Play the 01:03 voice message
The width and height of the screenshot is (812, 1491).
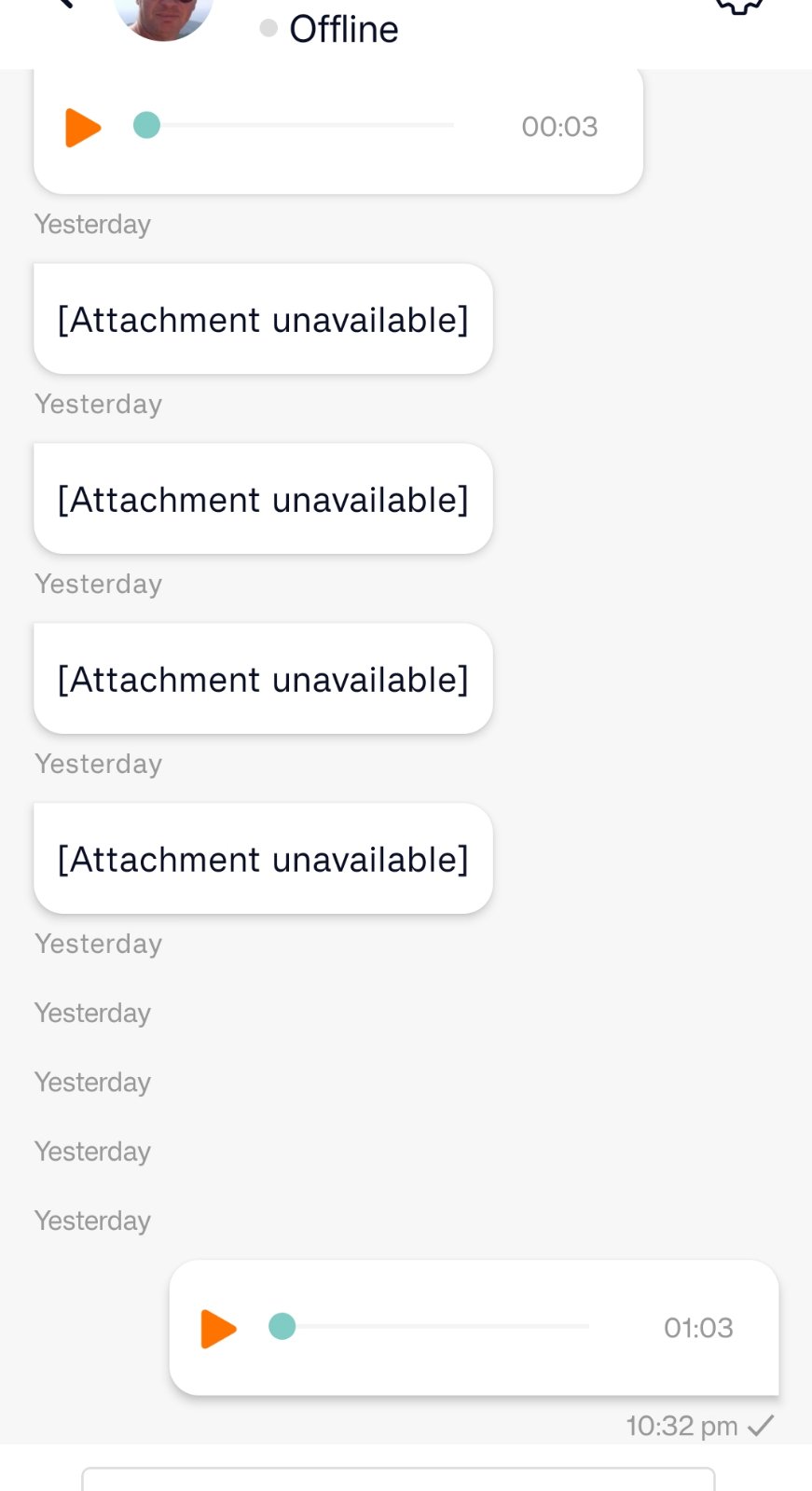(218, 1328)
